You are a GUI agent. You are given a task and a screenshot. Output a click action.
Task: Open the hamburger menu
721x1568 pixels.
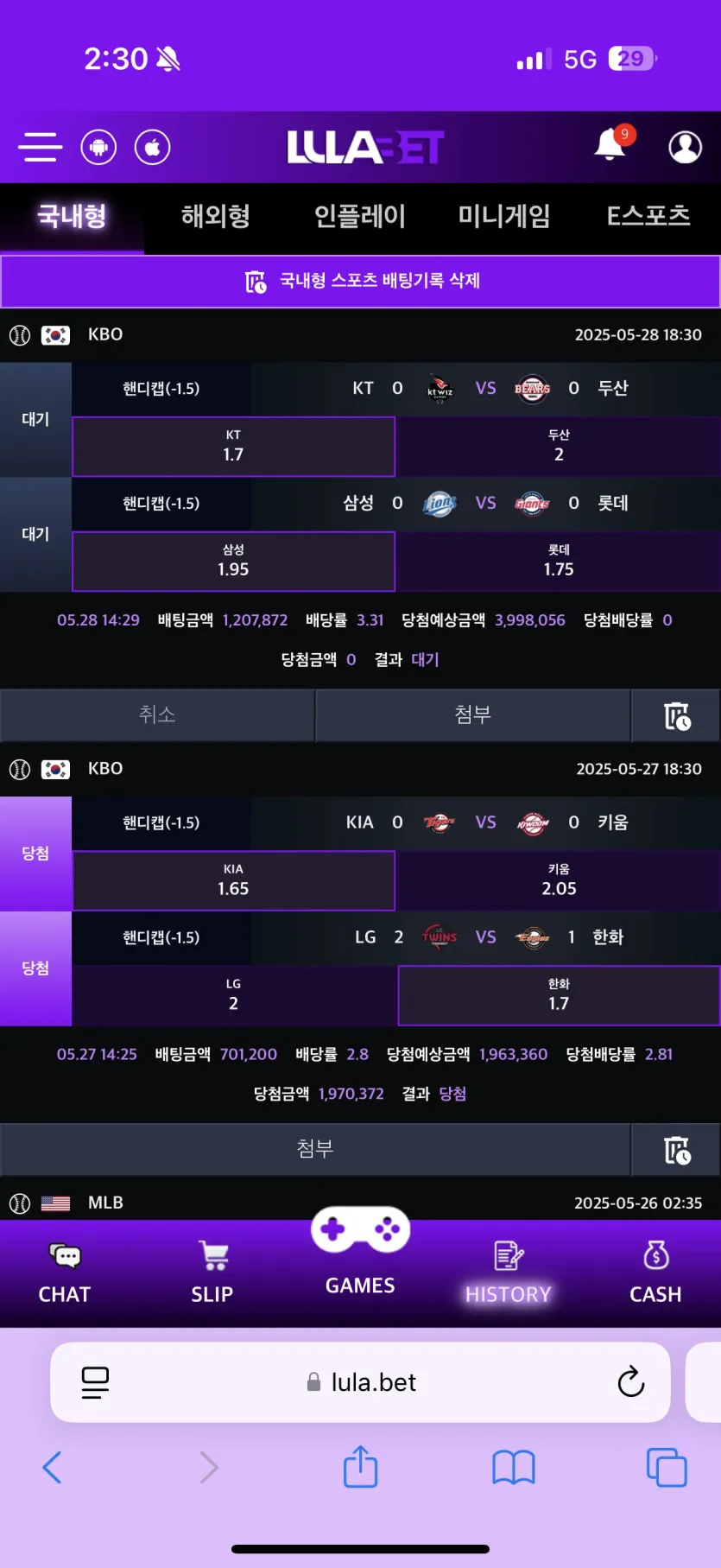point(40,147)
